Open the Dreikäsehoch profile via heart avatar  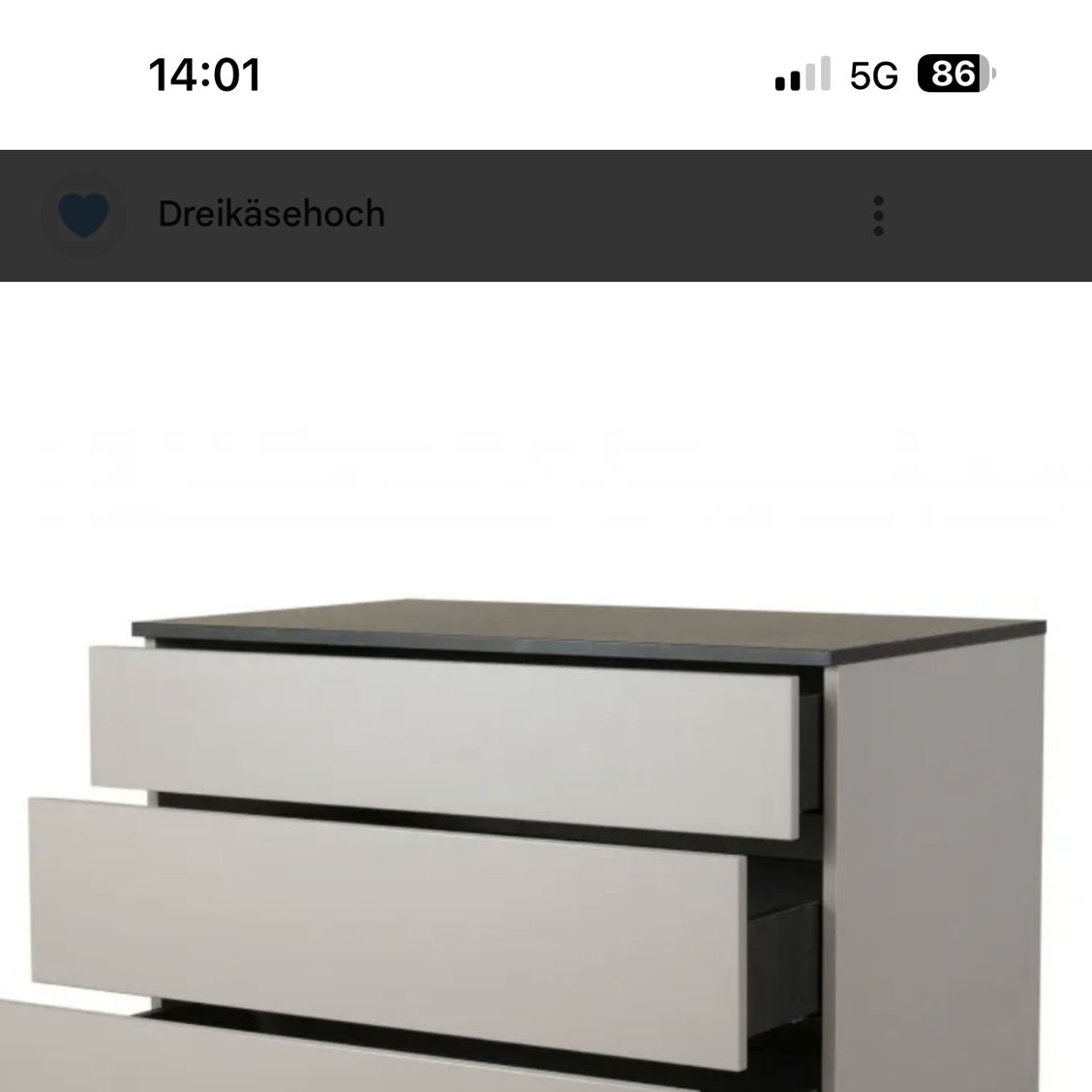click(x=83, y=215)
